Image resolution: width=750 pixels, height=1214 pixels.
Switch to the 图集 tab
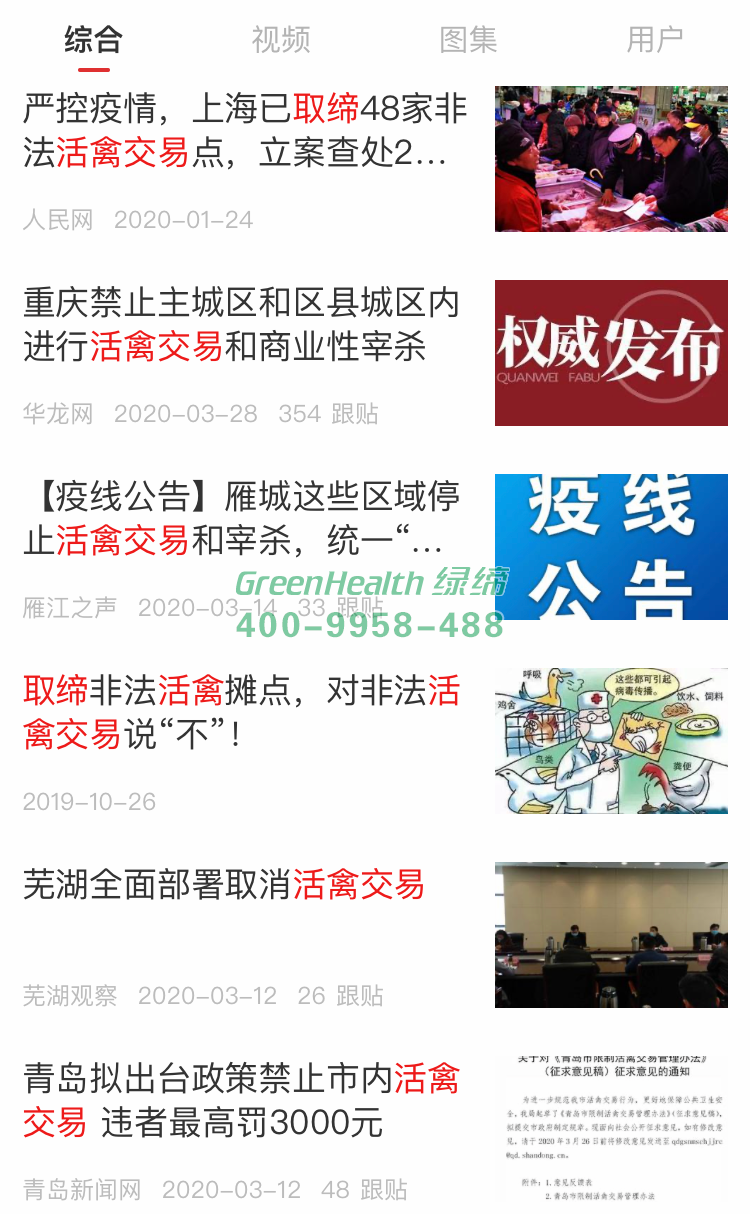(x=468, y=40)
